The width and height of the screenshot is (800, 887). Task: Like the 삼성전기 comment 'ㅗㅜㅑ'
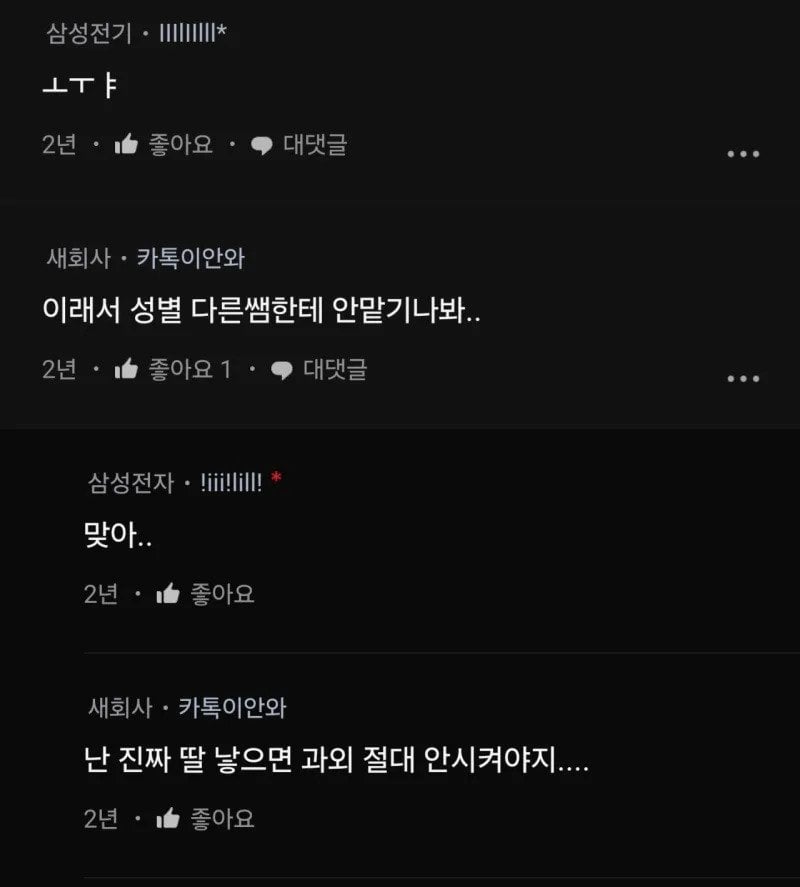[x=165, y=145]
